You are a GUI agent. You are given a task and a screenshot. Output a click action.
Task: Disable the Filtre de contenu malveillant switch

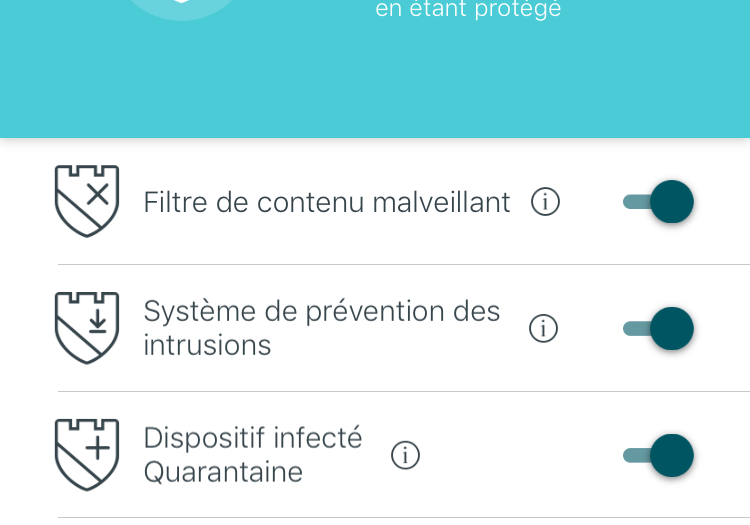pos(659,202)
